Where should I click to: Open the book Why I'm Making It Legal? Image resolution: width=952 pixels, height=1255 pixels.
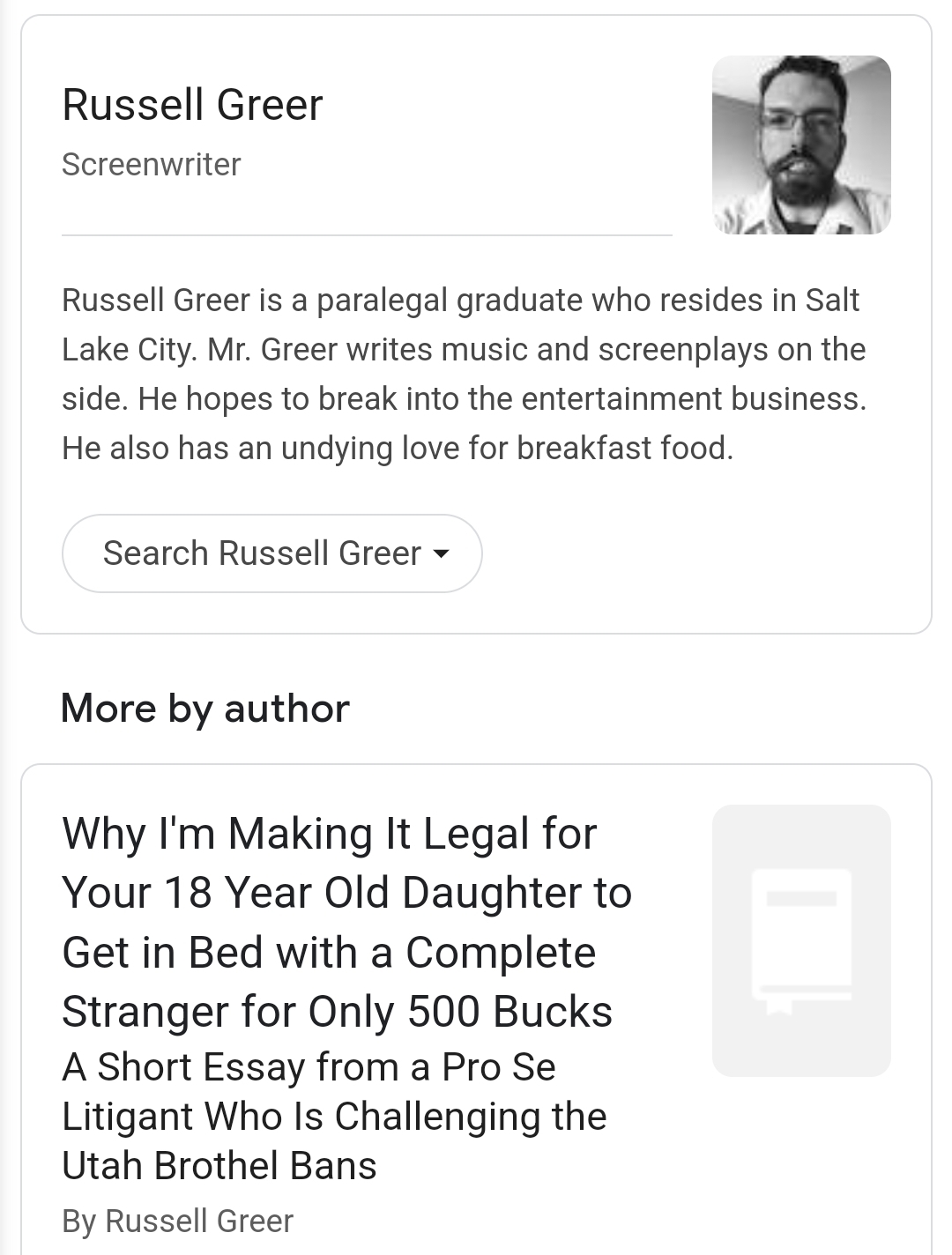pos(346,922)
